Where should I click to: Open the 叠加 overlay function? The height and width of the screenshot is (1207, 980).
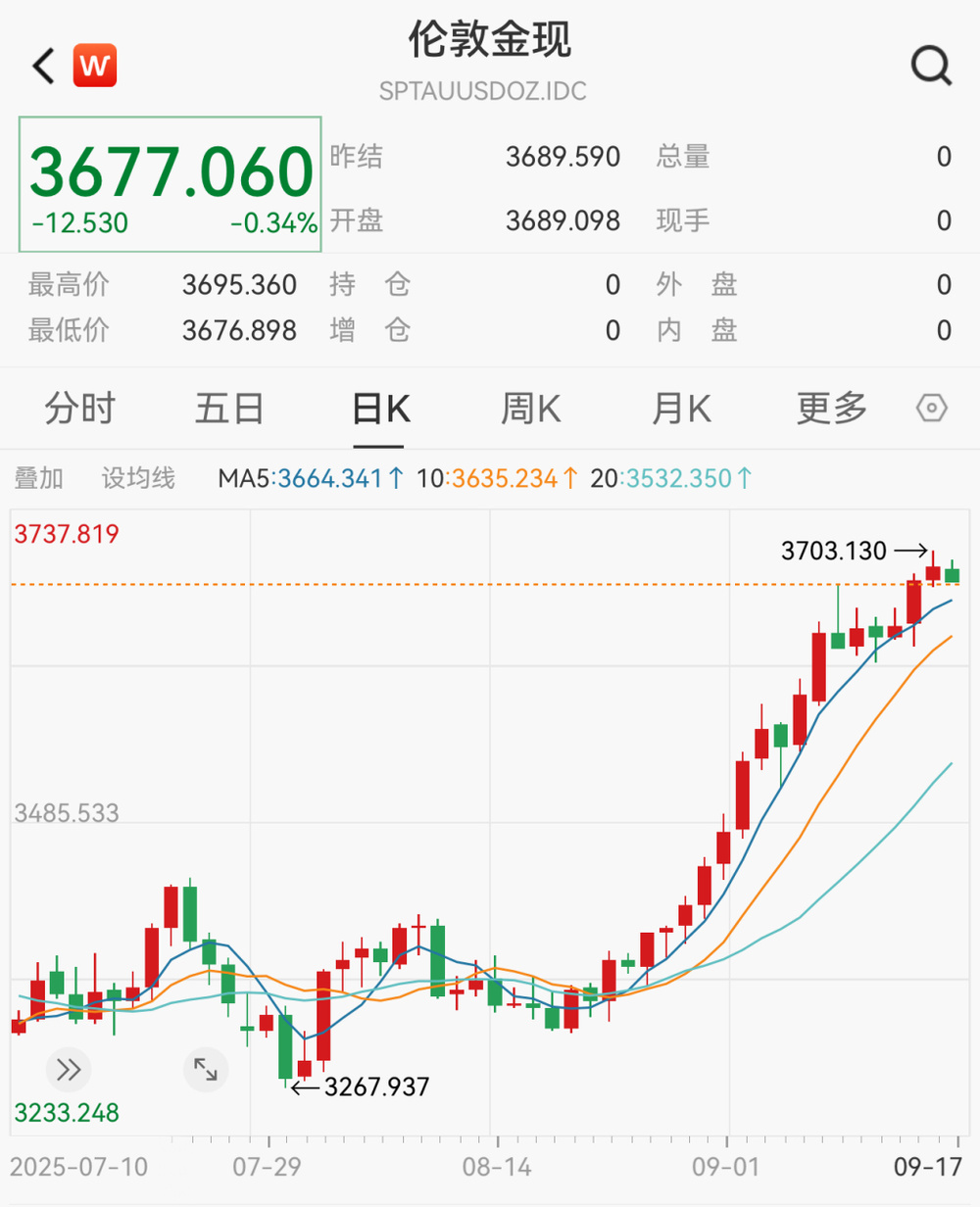coord(39,477)
